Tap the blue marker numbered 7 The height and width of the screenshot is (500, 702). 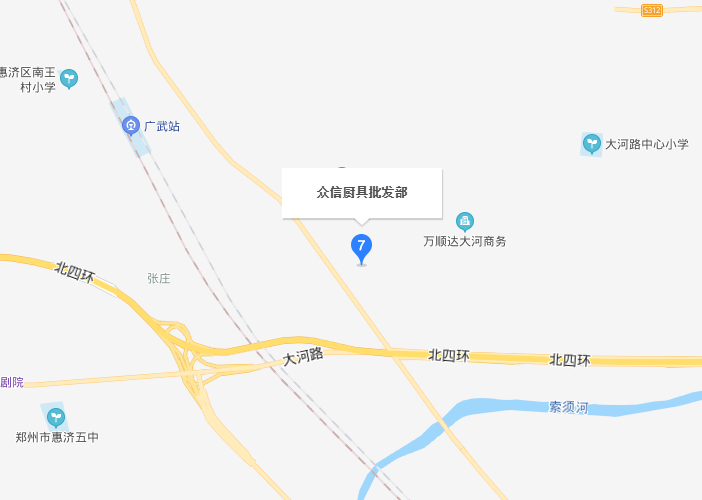click(361, 246)
